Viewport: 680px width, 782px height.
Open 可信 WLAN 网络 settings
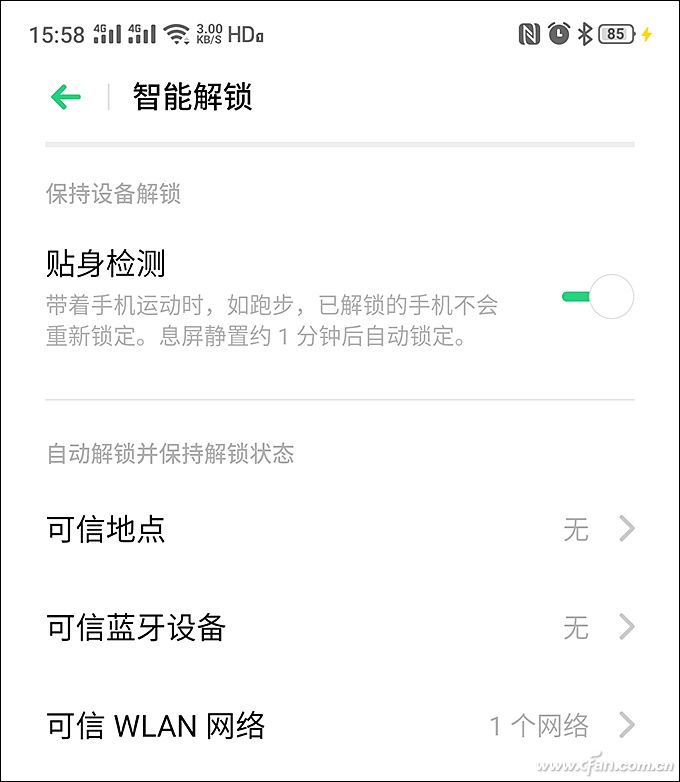coord(340,725)
